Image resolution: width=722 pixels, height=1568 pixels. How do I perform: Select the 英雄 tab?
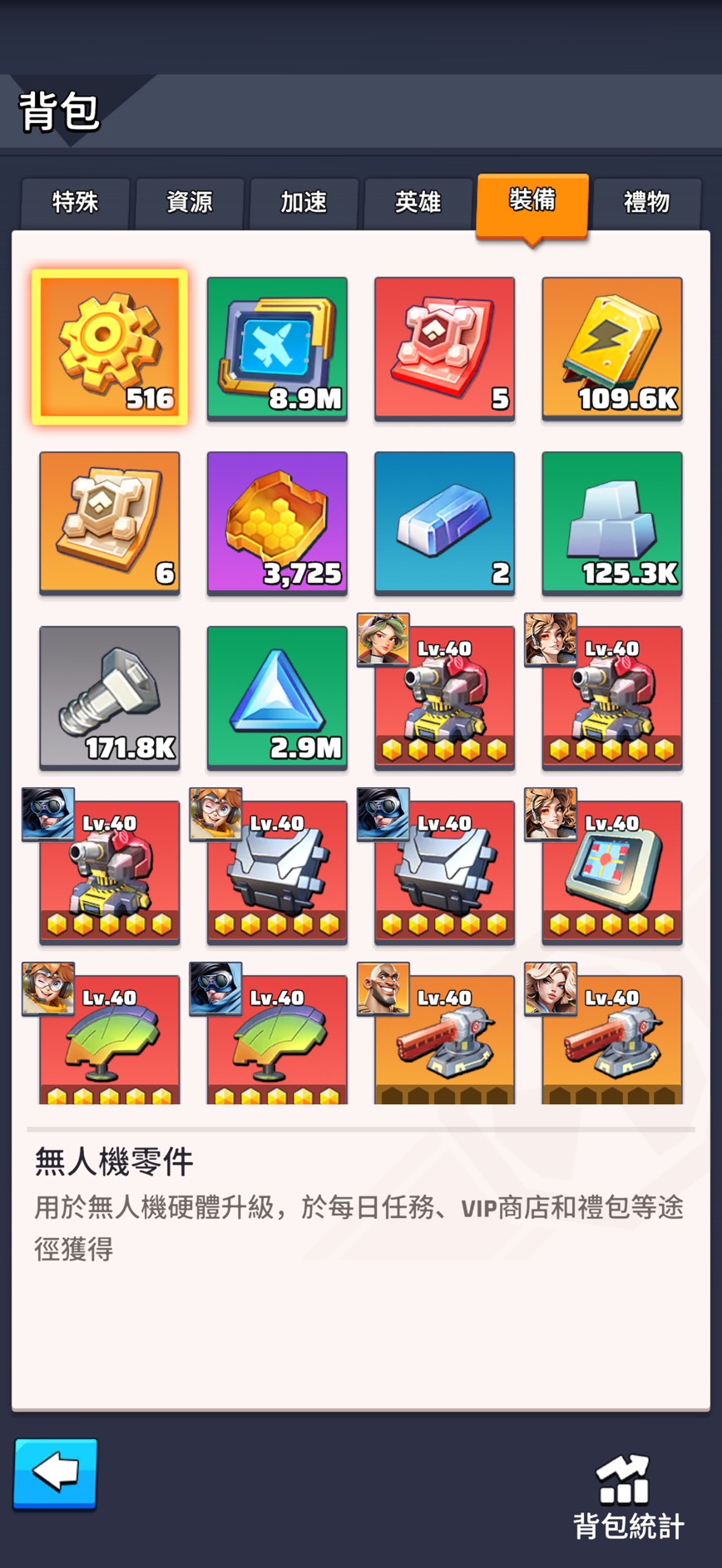[x=418, y=202]
